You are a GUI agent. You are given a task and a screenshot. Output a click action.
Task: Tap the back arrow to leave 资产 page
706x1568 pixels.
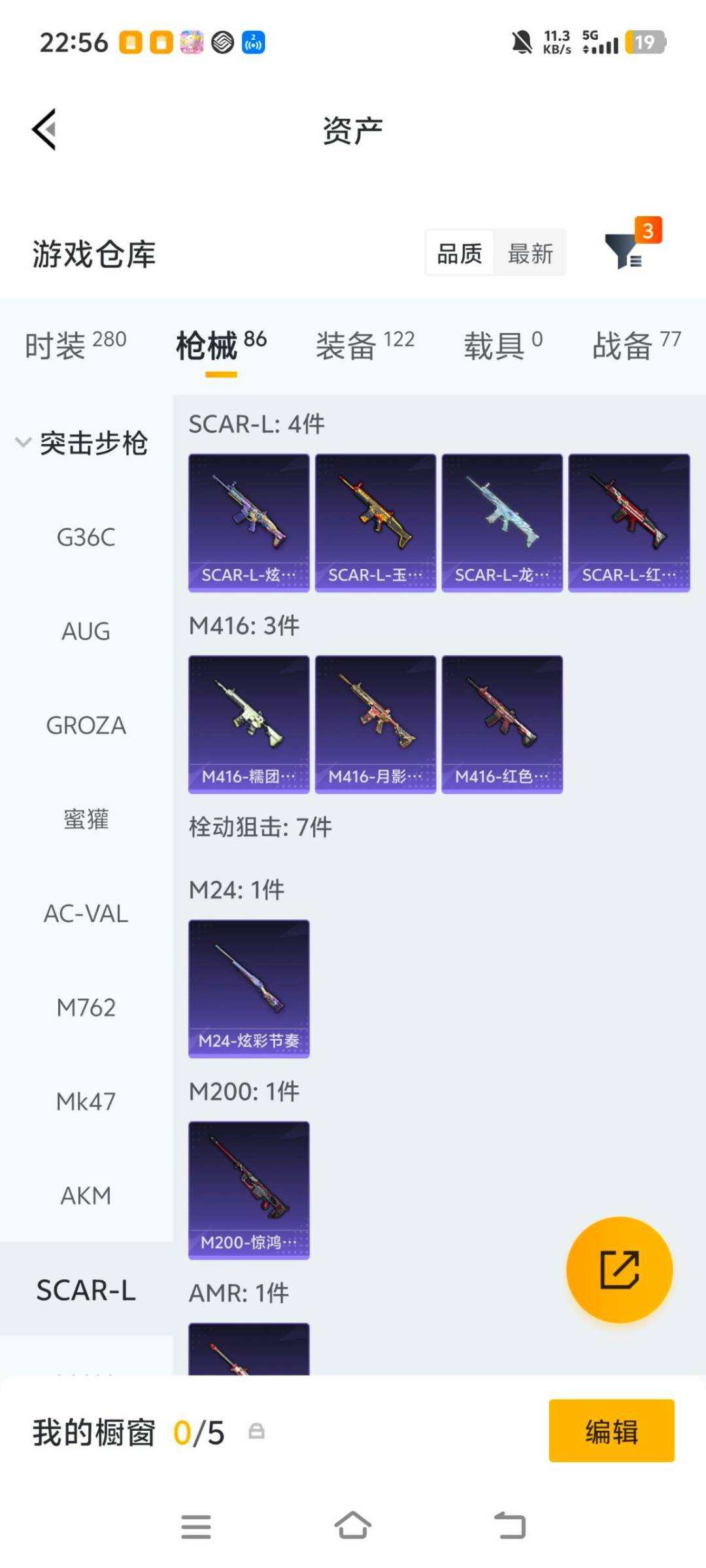(x=44, y=129)
